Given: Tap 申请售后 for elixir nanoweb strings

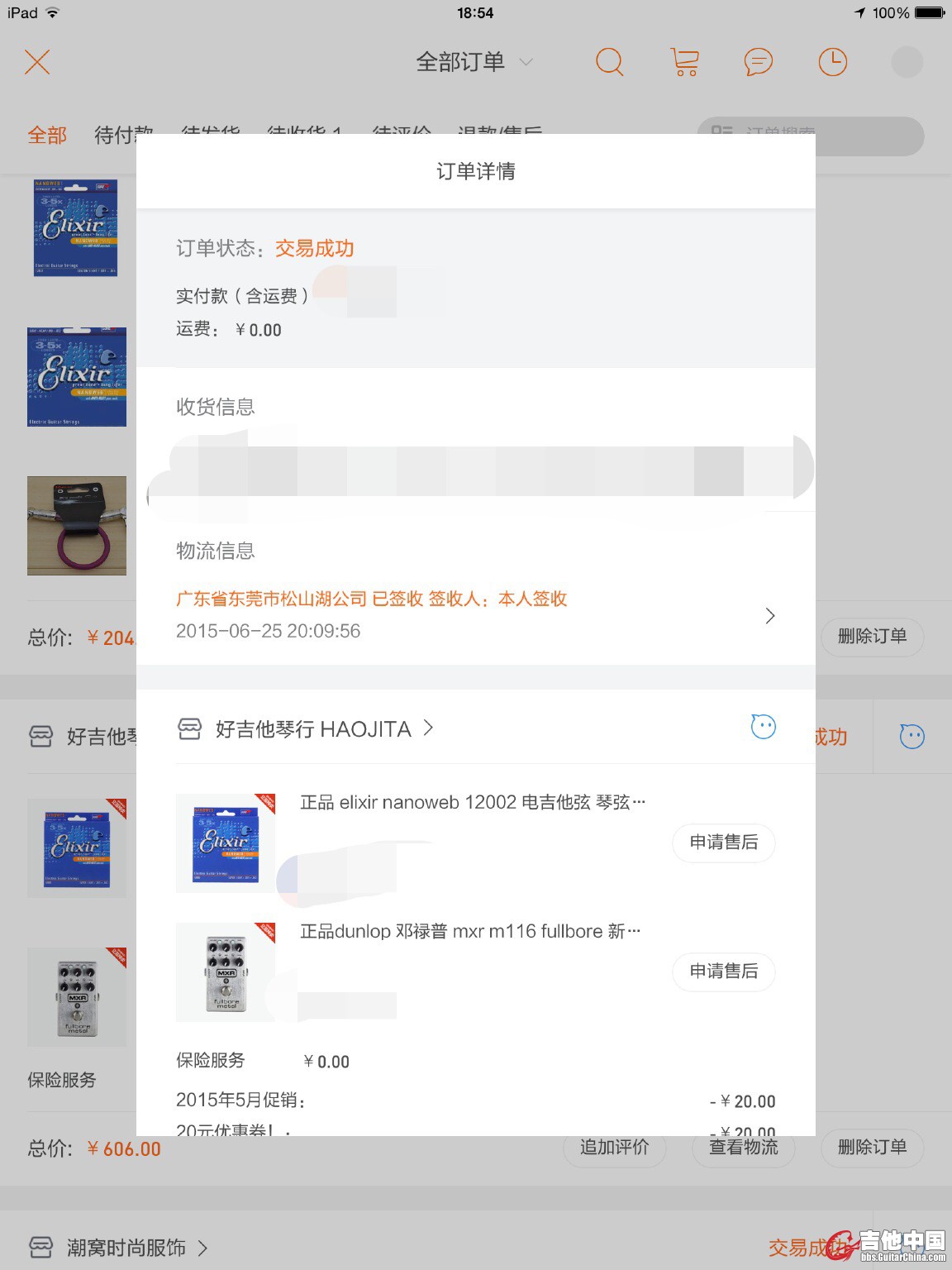Looking at the screenshot, I should click(x=723, y=843).
